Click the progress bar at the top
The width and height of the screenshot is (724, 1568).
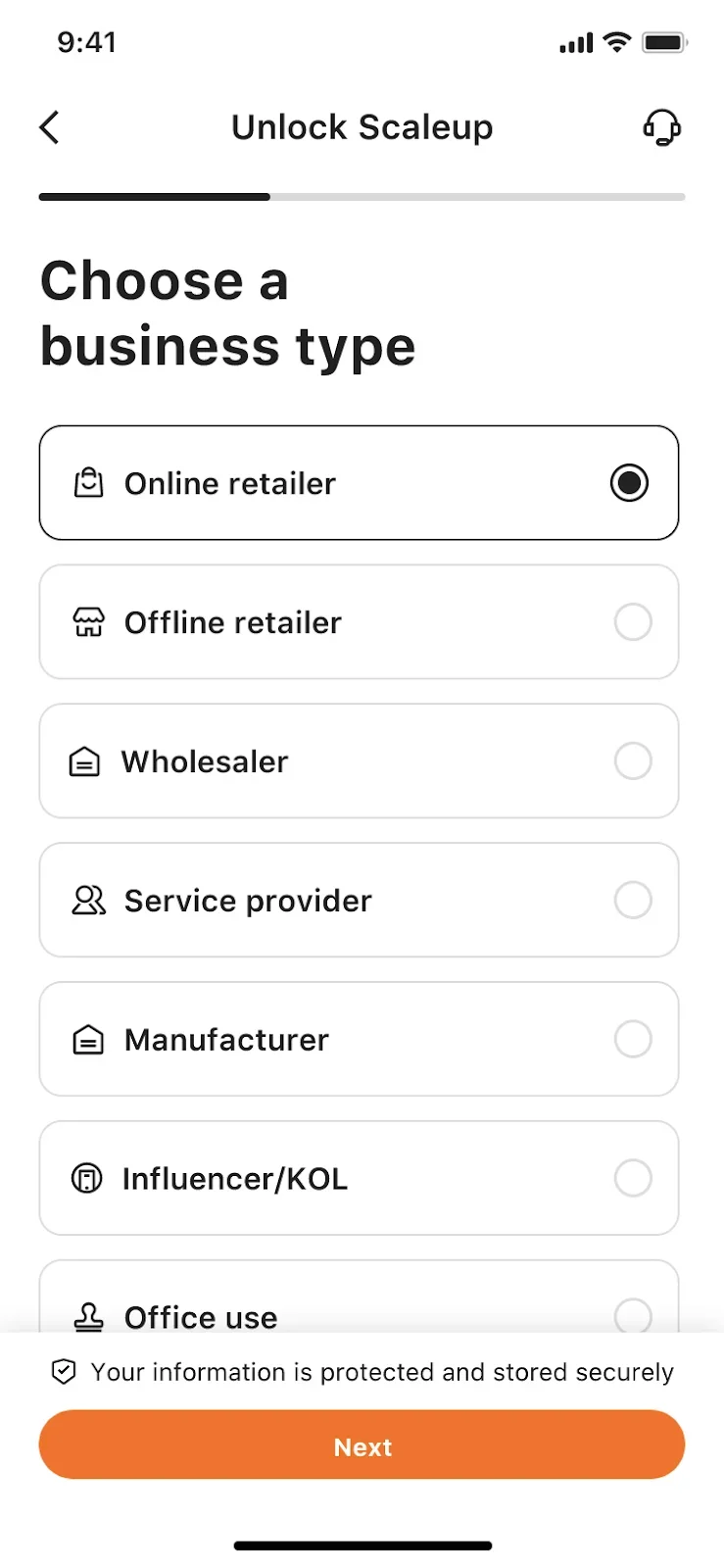362,196
